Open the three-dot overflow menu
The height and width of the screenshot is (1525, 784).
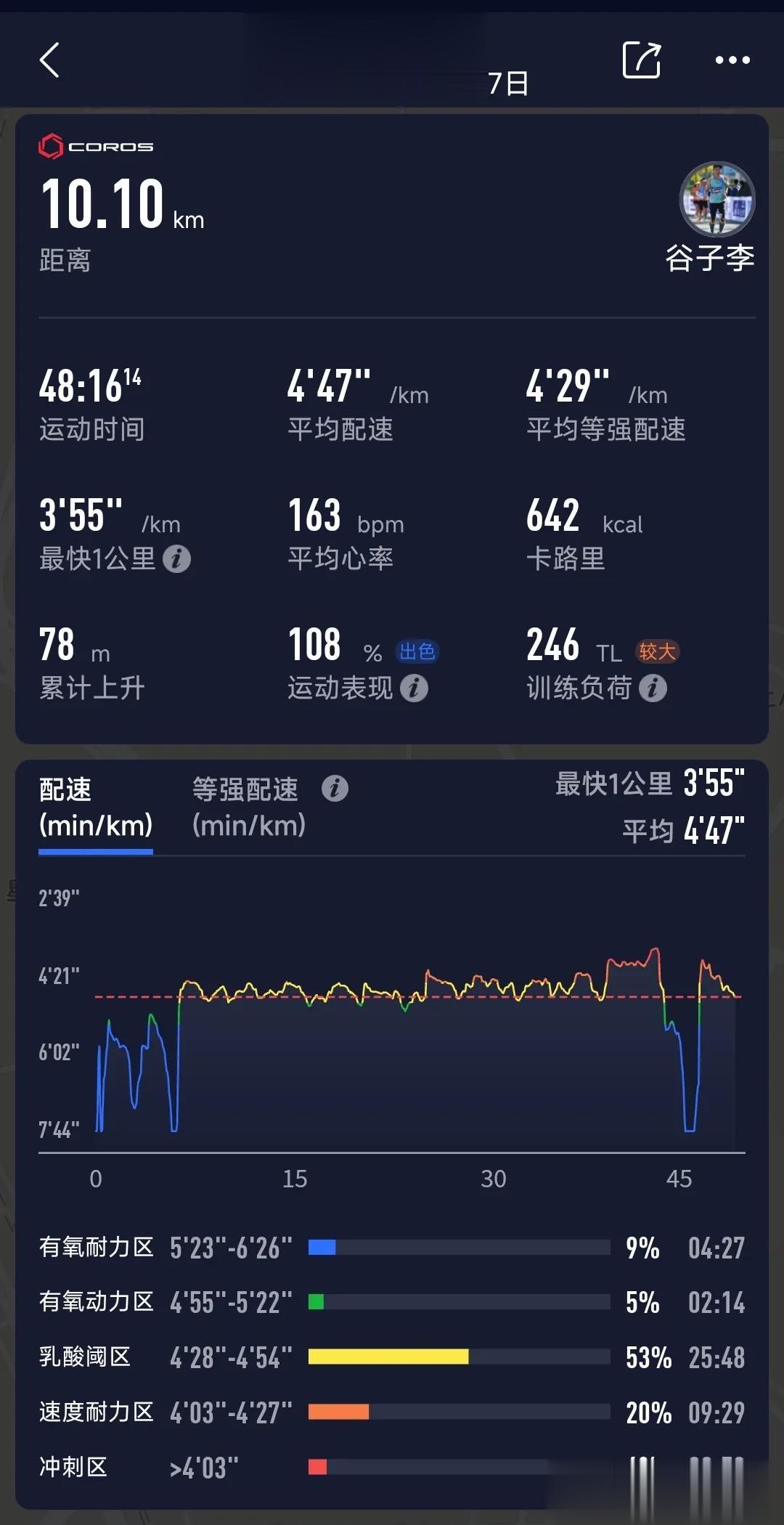[x=732, y=61]
